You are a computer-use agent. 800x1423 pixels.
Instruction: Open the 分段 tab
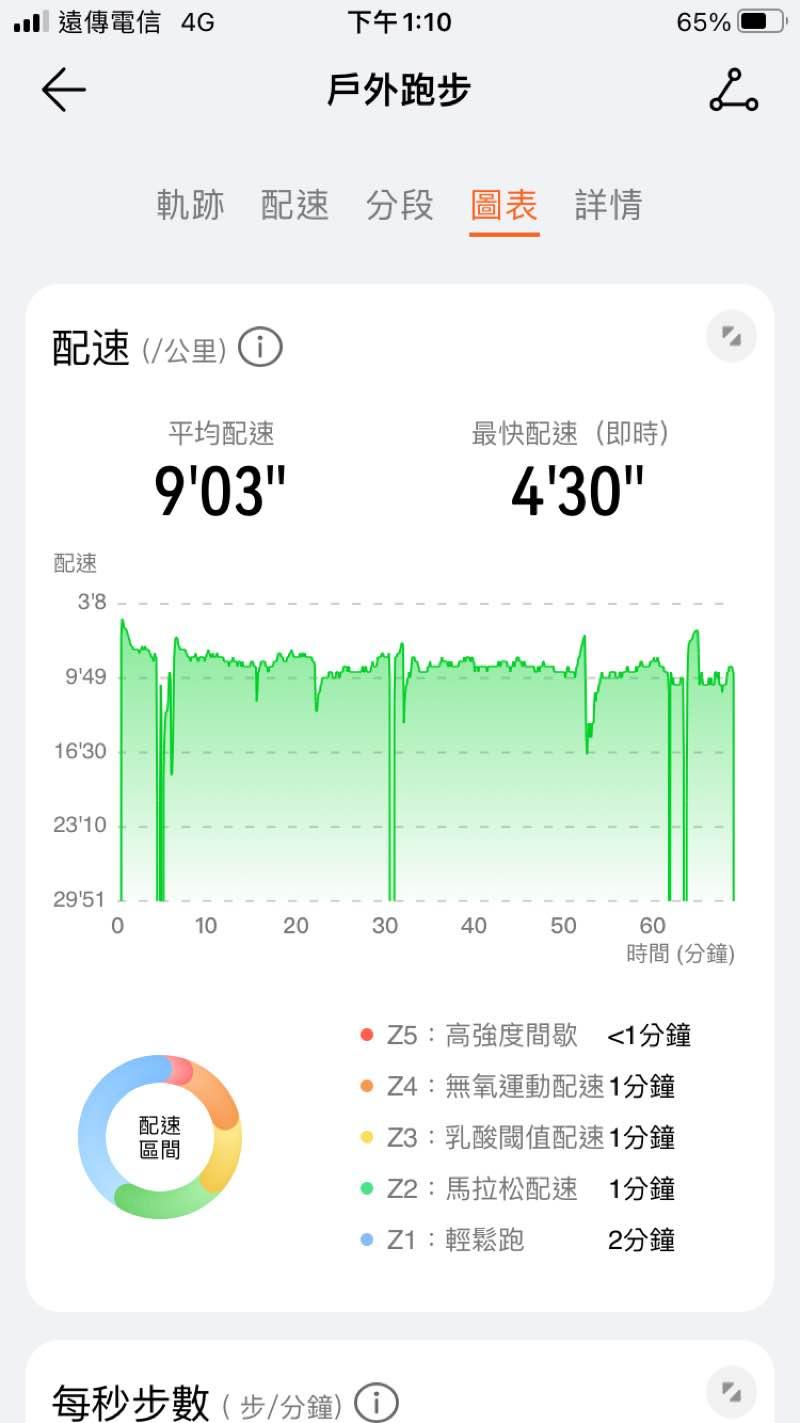(x=400, y=205)
